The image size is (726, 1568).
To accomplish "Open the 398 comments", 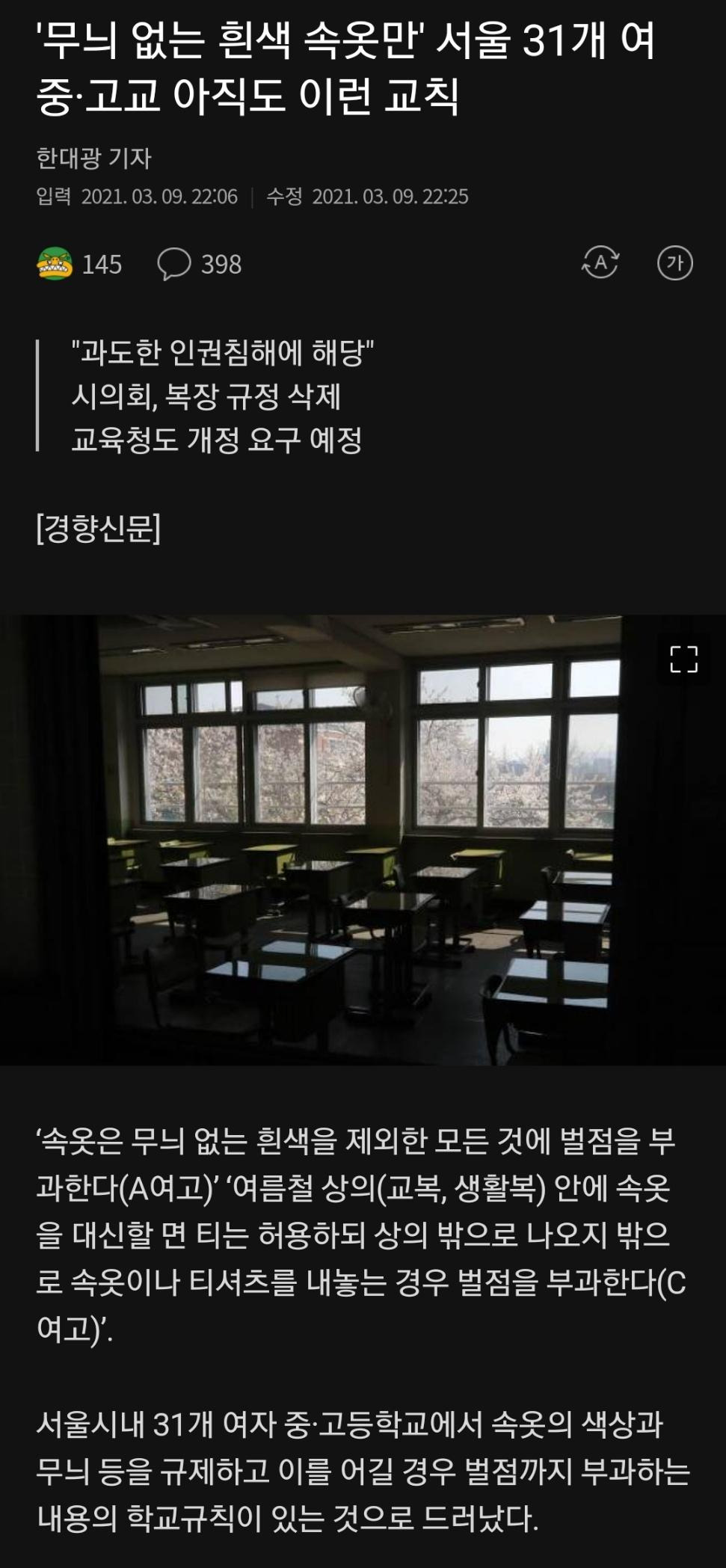I will click(x=200, y=264).
